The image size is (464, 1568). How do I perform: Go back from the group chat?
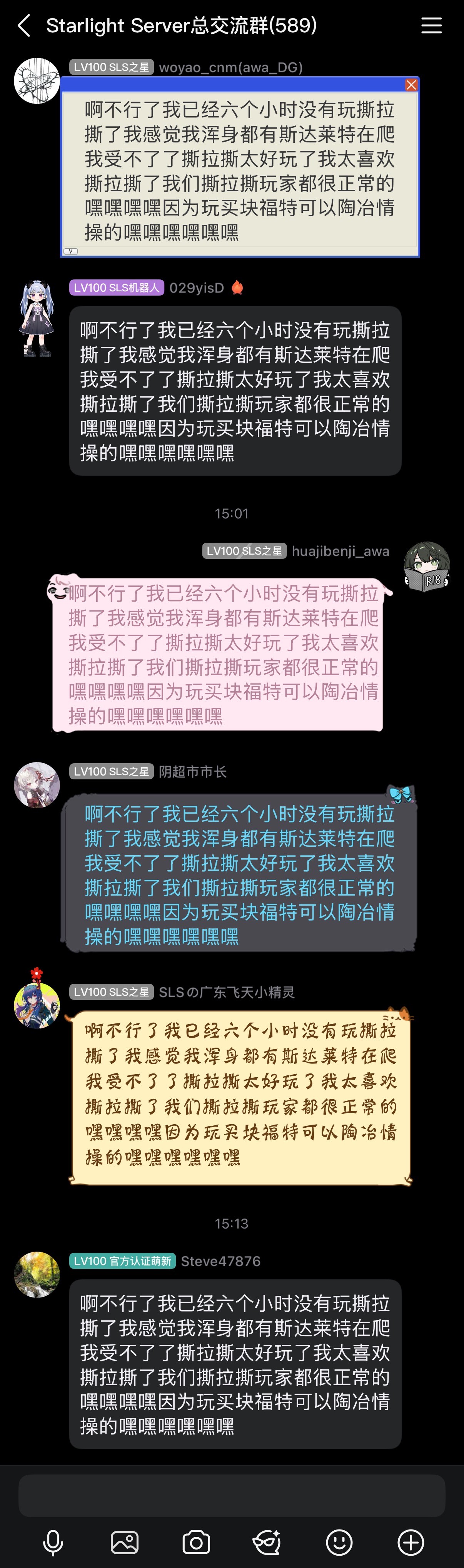tap(24, 25)
